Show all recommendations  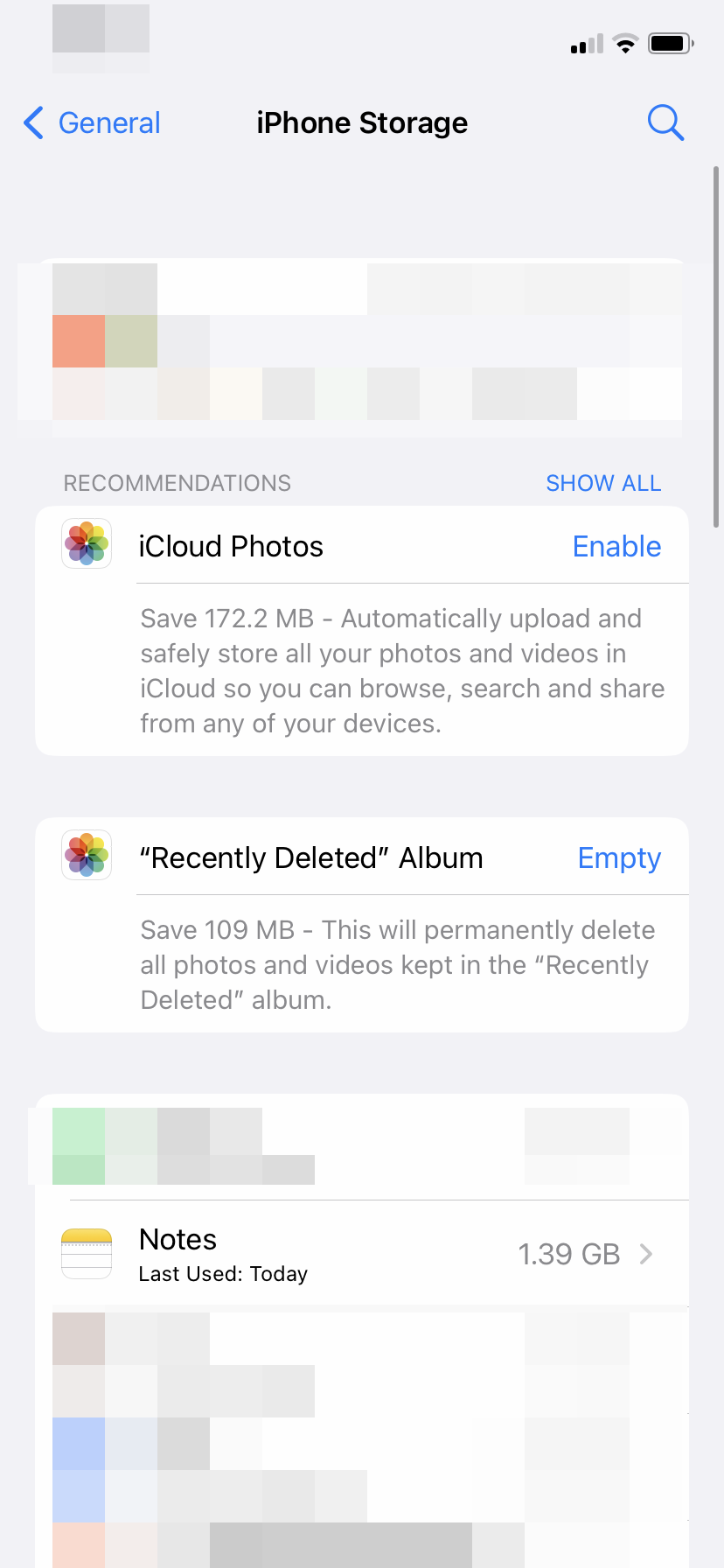point(603,483)
